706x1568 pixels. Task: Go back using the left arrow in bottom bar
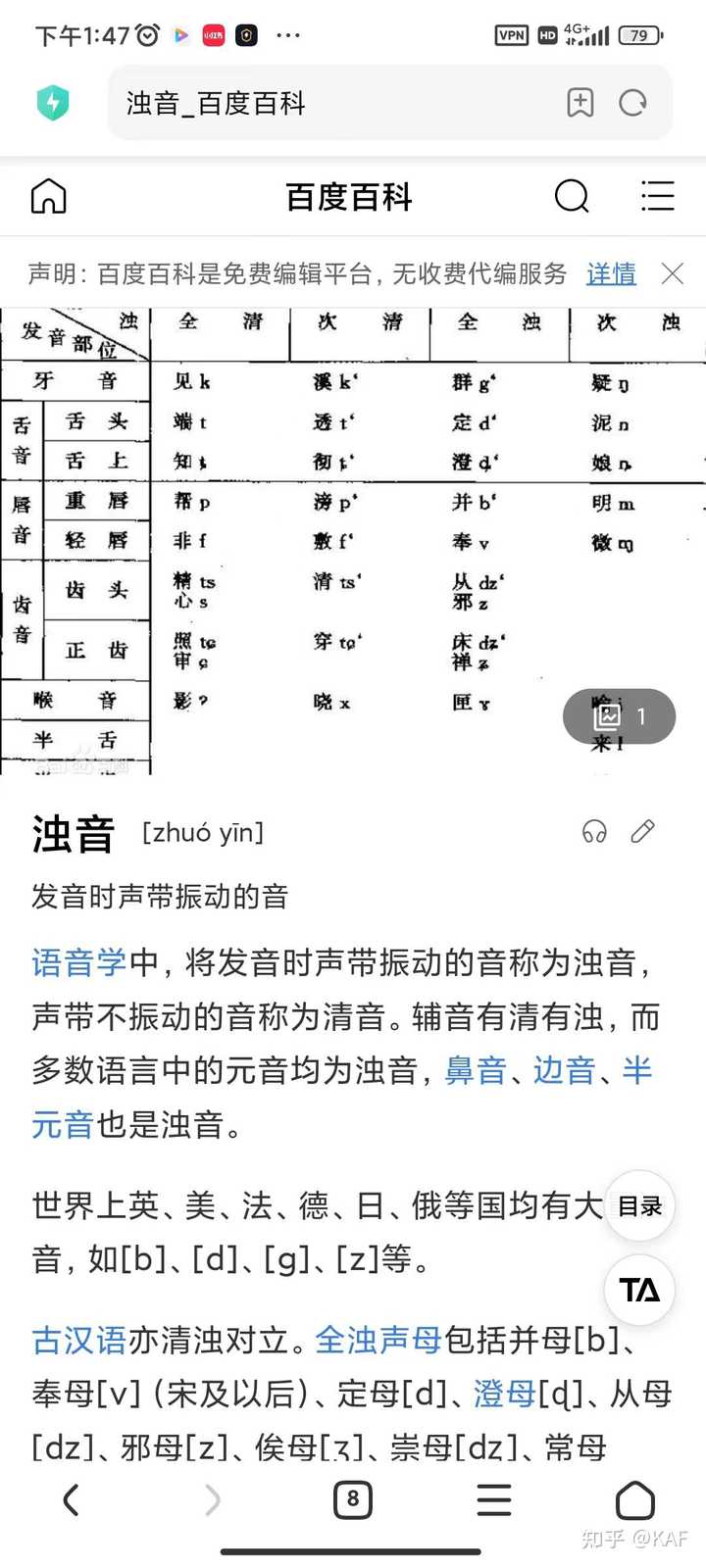point(70,1499)
